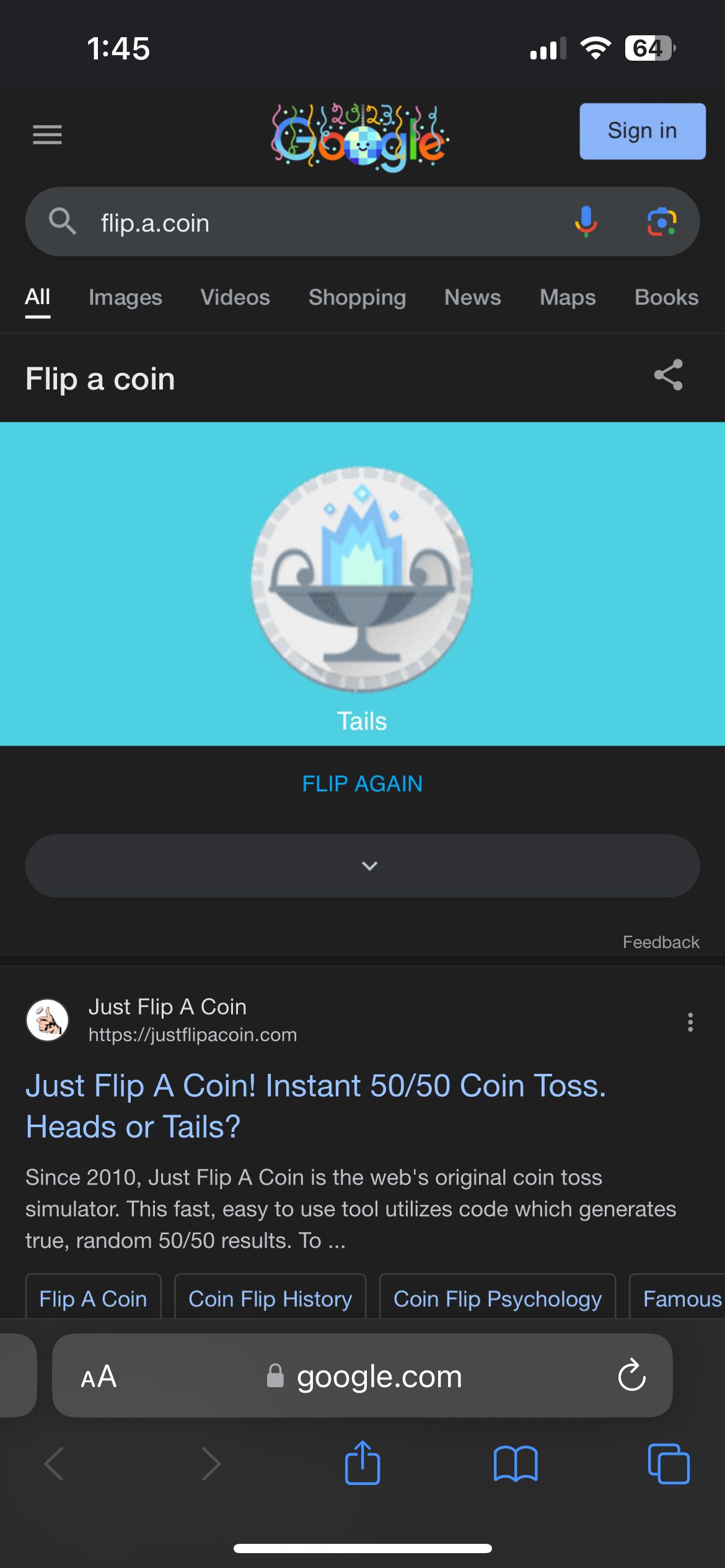This screenshot has height=1568, width=725.
Task: Share the coin flip result
Action: click(668, 375)
